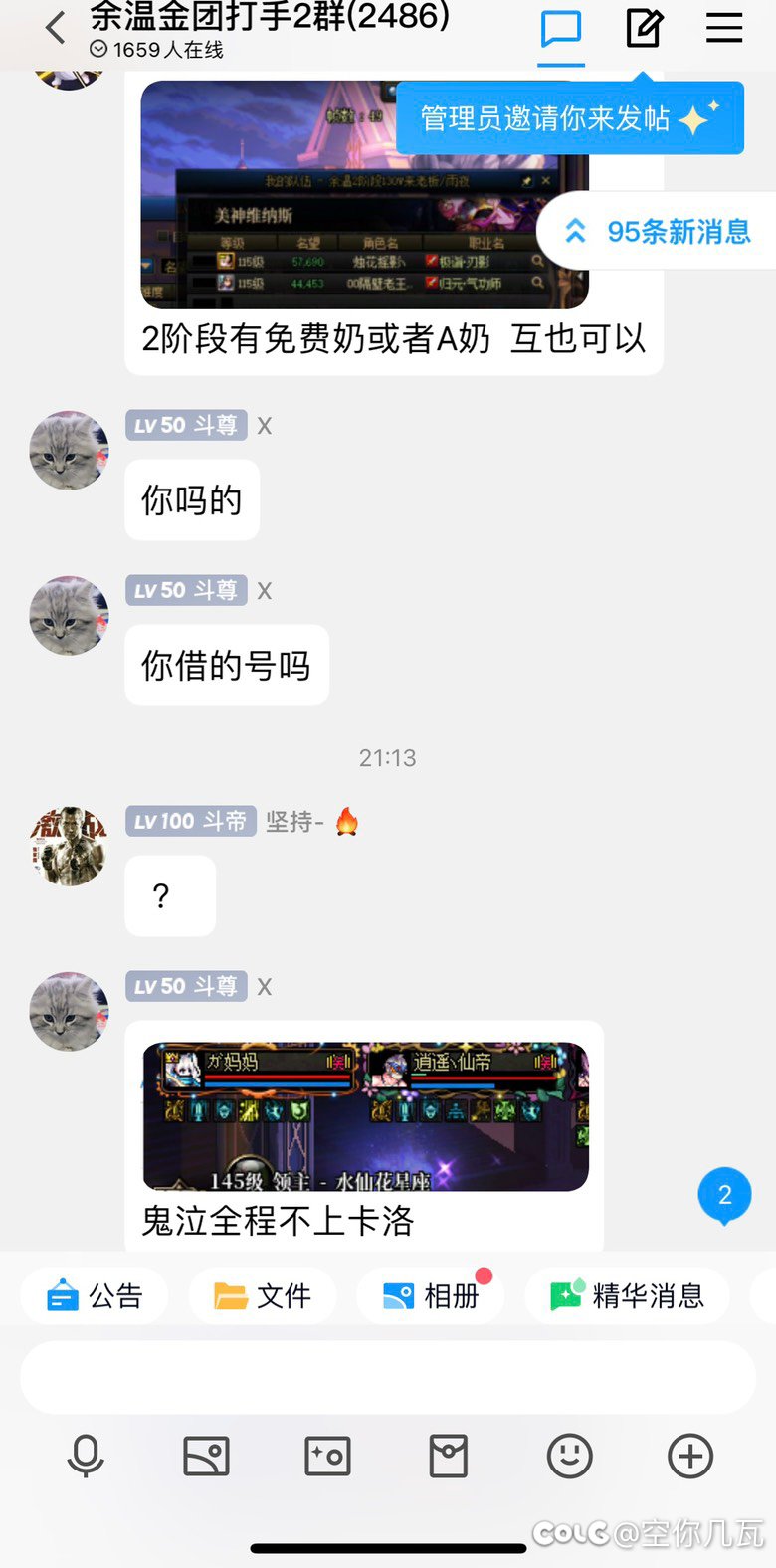The image size is (776, 1568).
Task: Focus the message input field
Action: click(388, 1378)
